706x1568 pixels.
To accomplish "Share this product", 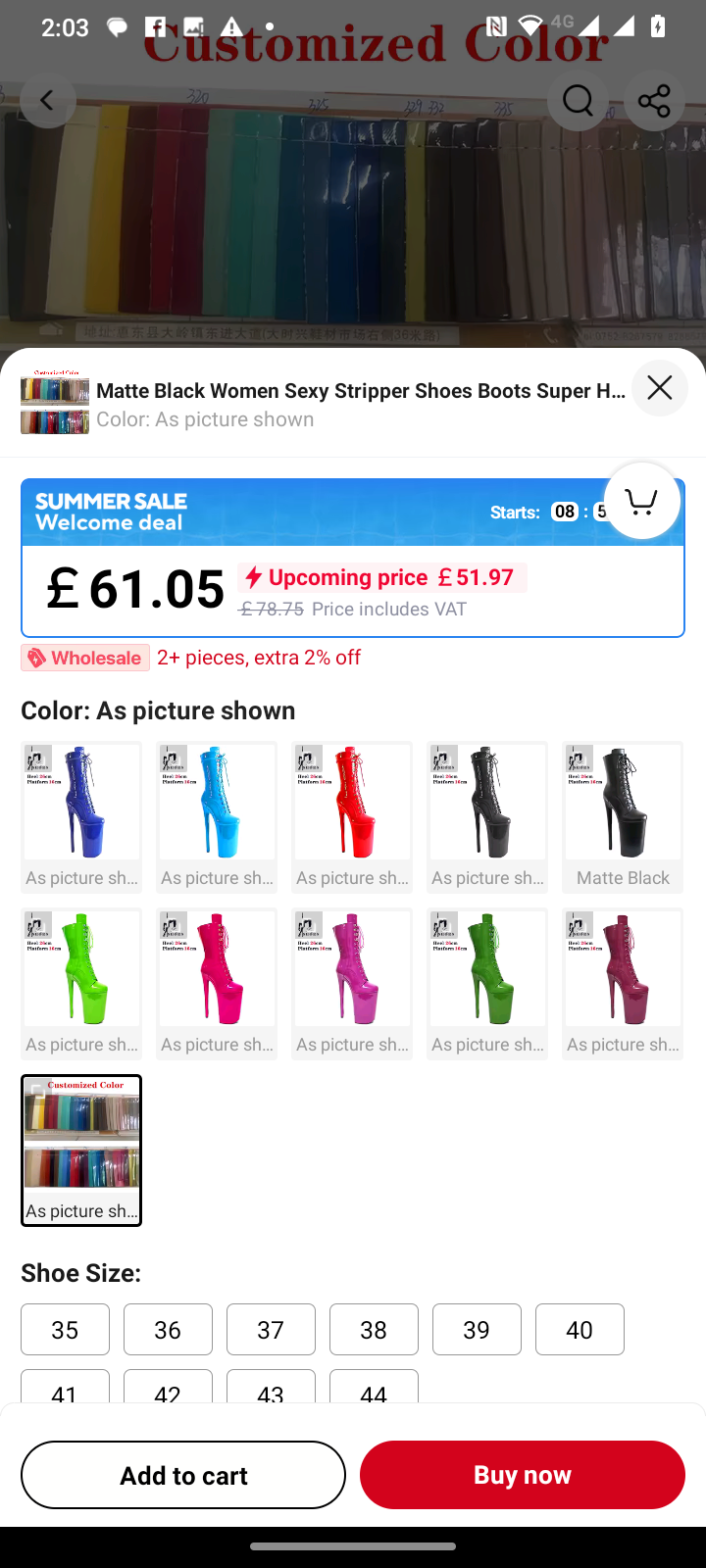I will click(x=654, y=100).
